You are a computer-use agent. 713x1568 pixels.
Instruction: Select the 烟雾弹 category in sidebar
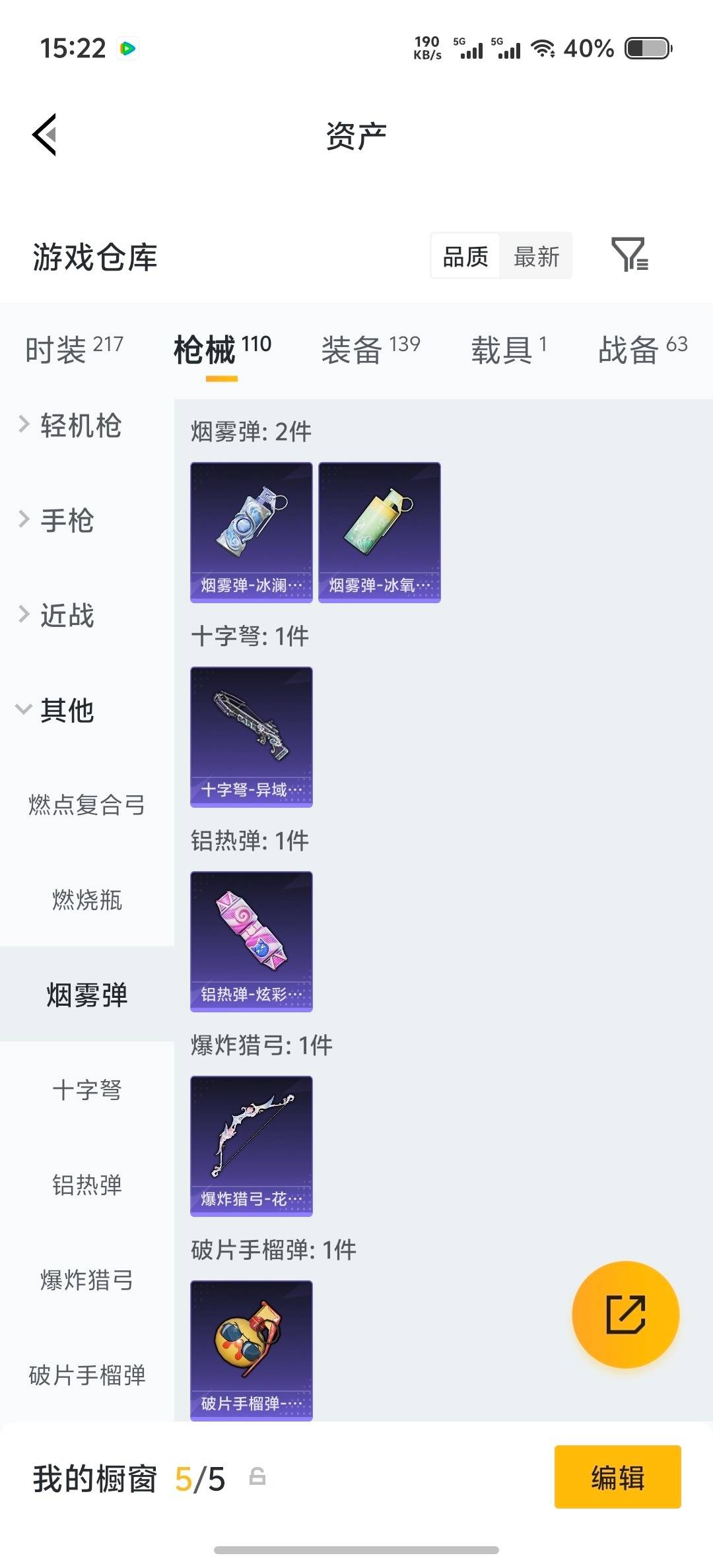(86, 996)
